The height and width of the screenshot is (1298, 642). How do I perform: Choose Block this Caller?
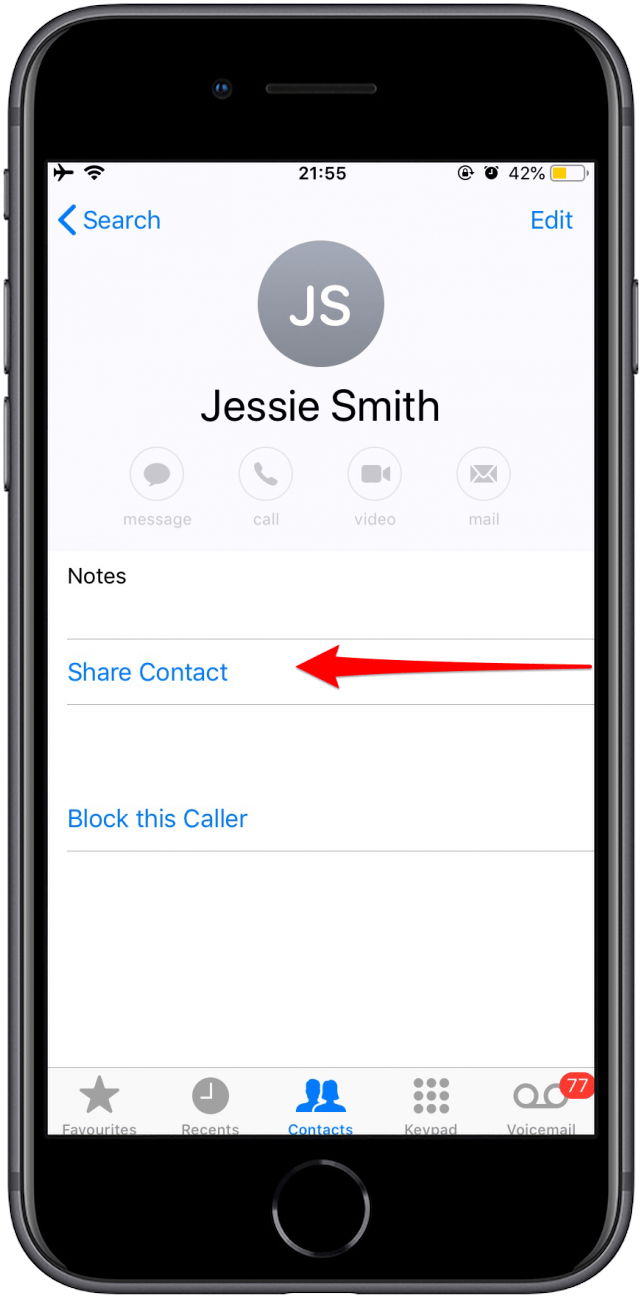[x=158, y=819]
